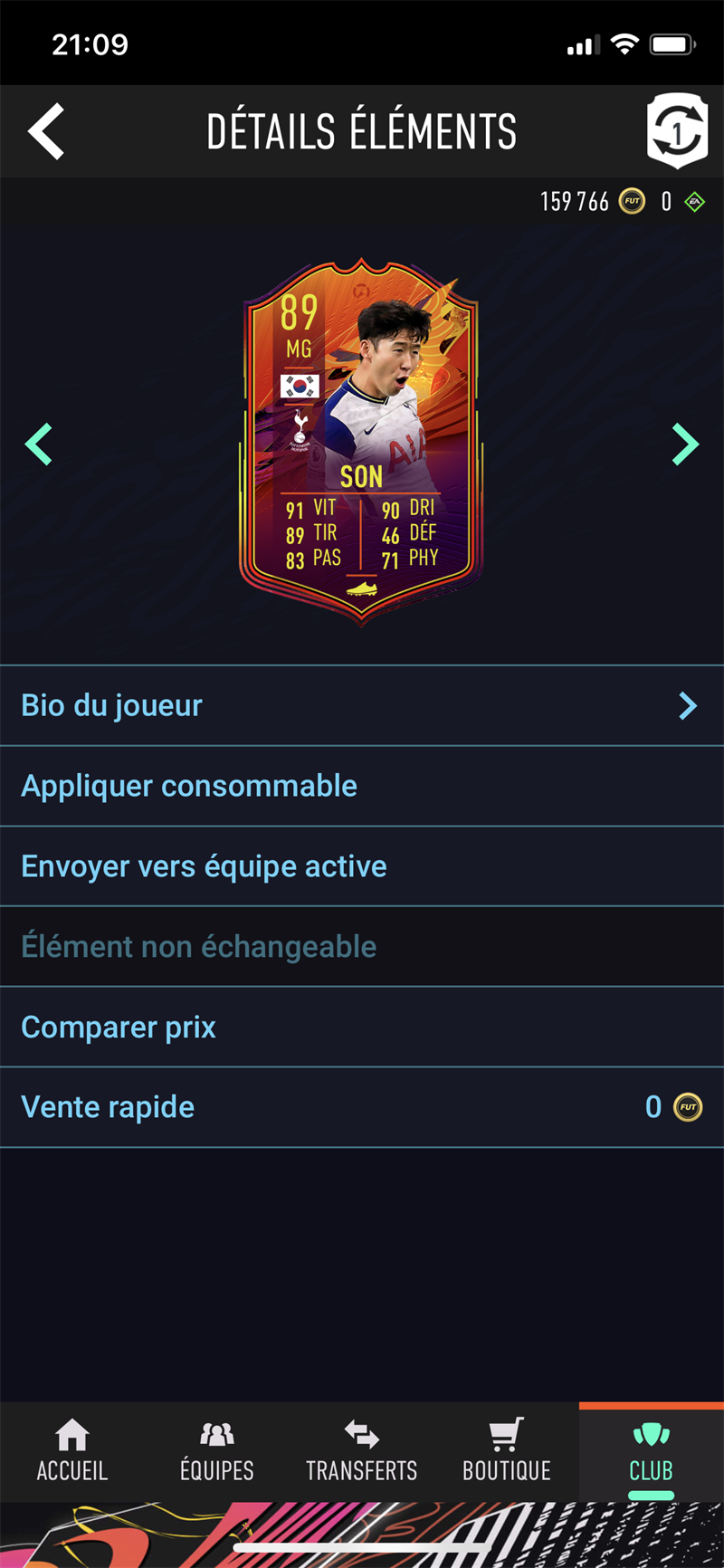Select Appliquer consommable

[362, 786]
